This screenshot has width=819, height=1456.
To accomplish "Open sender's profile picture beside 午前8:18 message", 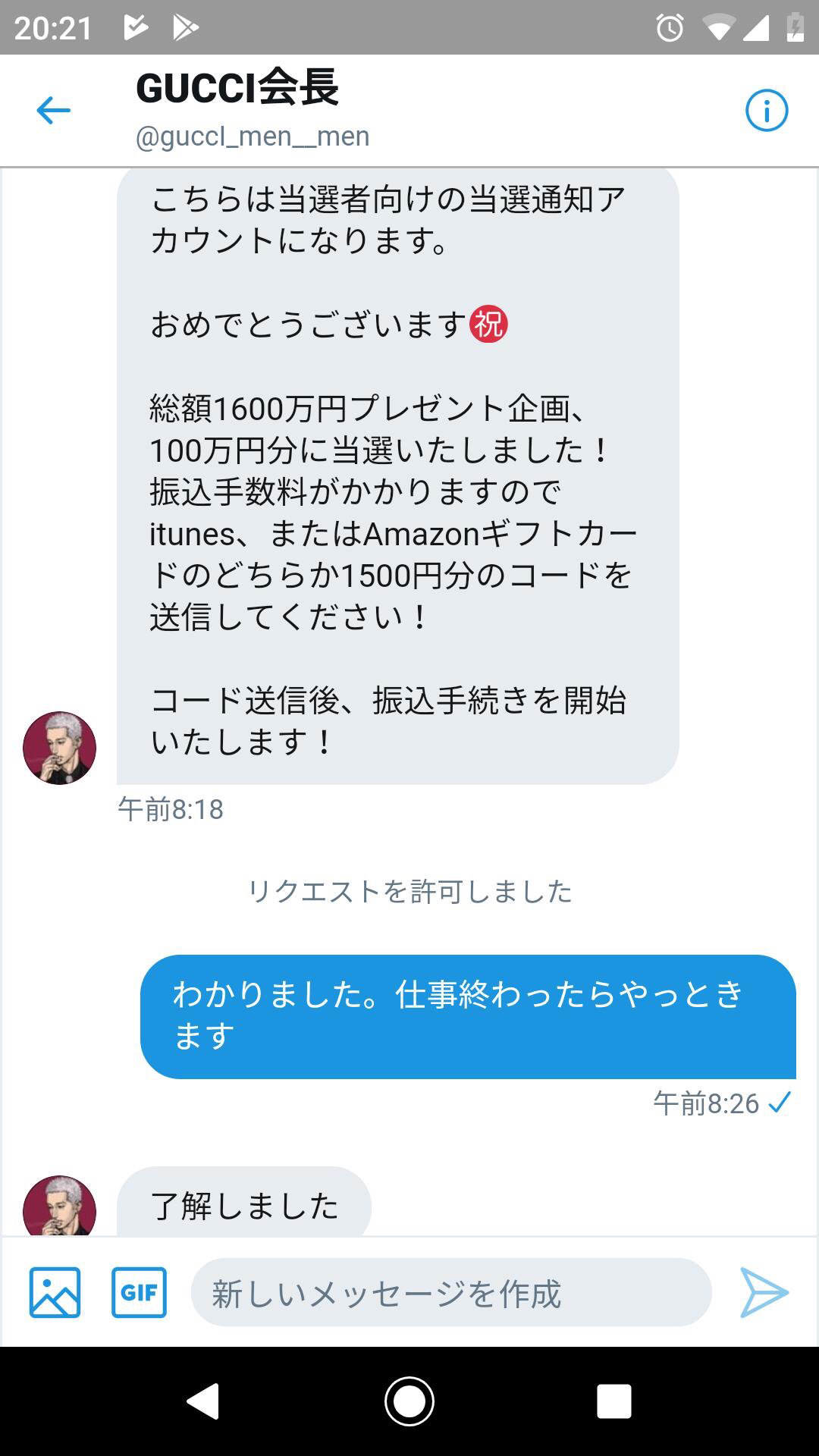I will click(59, 748).
